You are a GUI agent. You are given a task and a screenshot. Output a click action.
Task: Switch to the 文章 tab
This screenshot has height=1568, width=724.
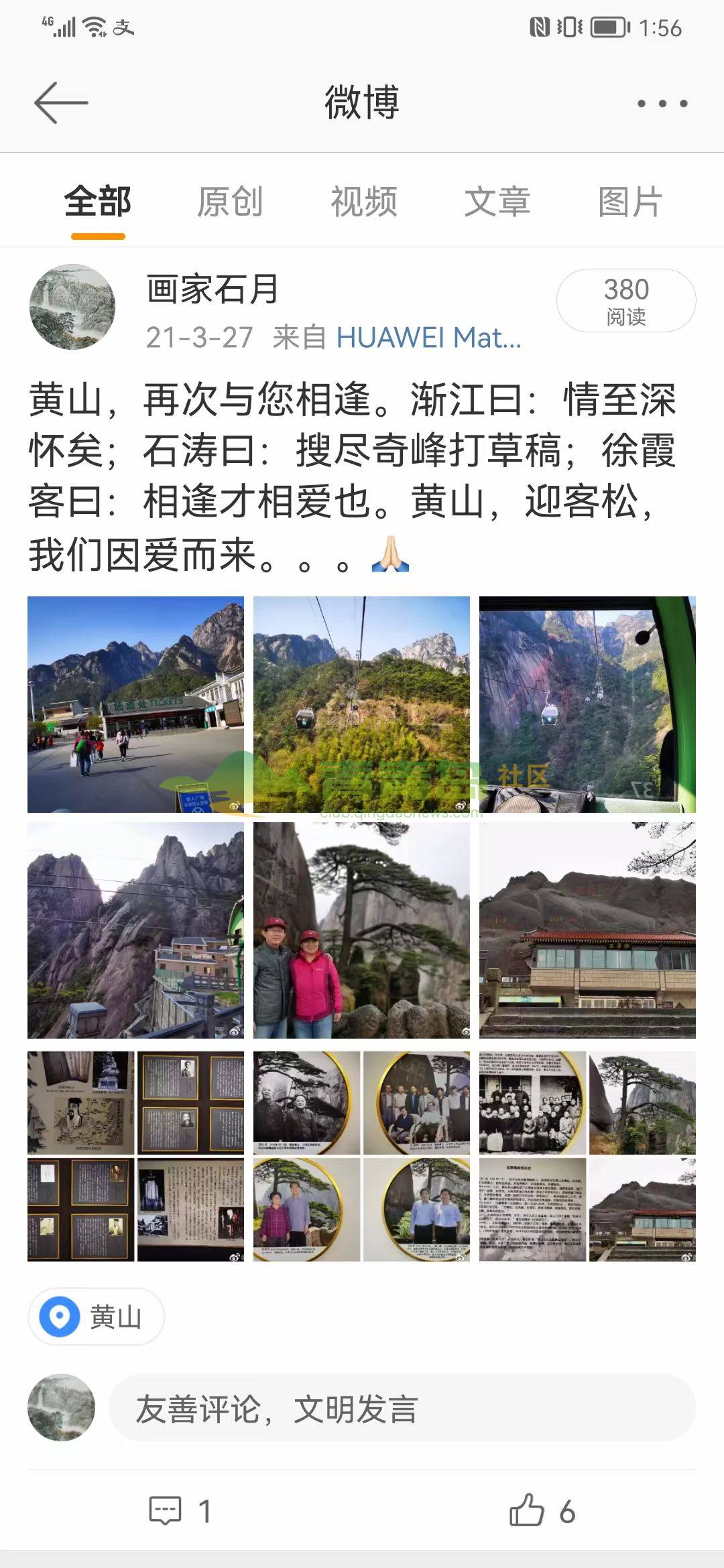click(x=497, y=202)
